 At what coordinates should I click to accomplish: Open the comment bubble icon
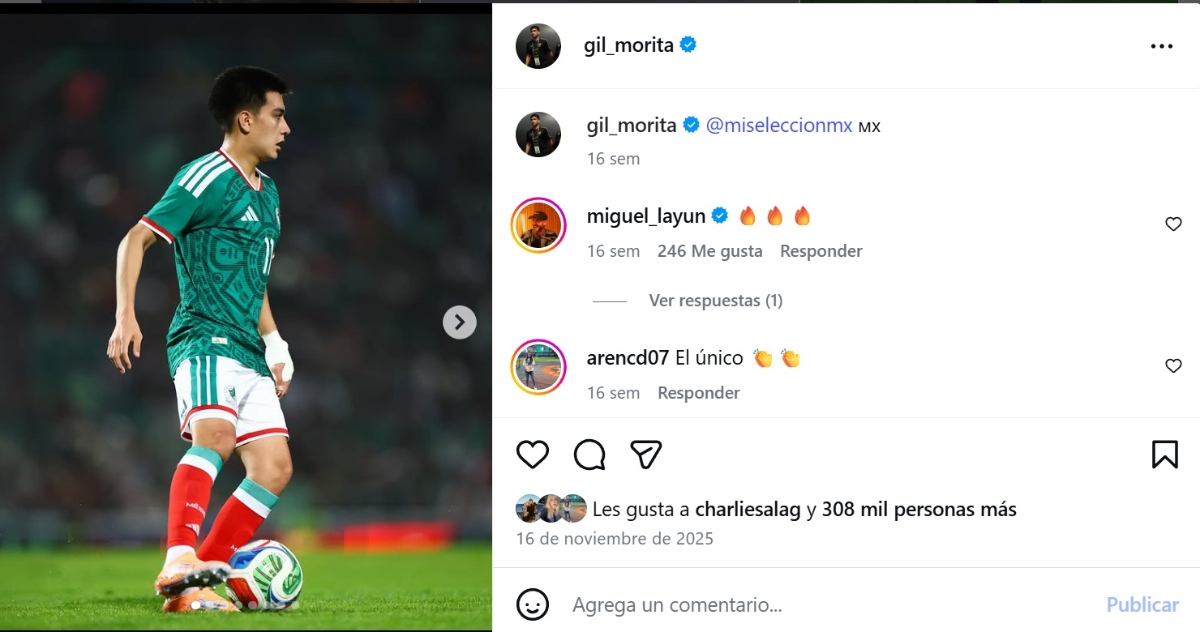pyautogui.click(x=590, y=455)
